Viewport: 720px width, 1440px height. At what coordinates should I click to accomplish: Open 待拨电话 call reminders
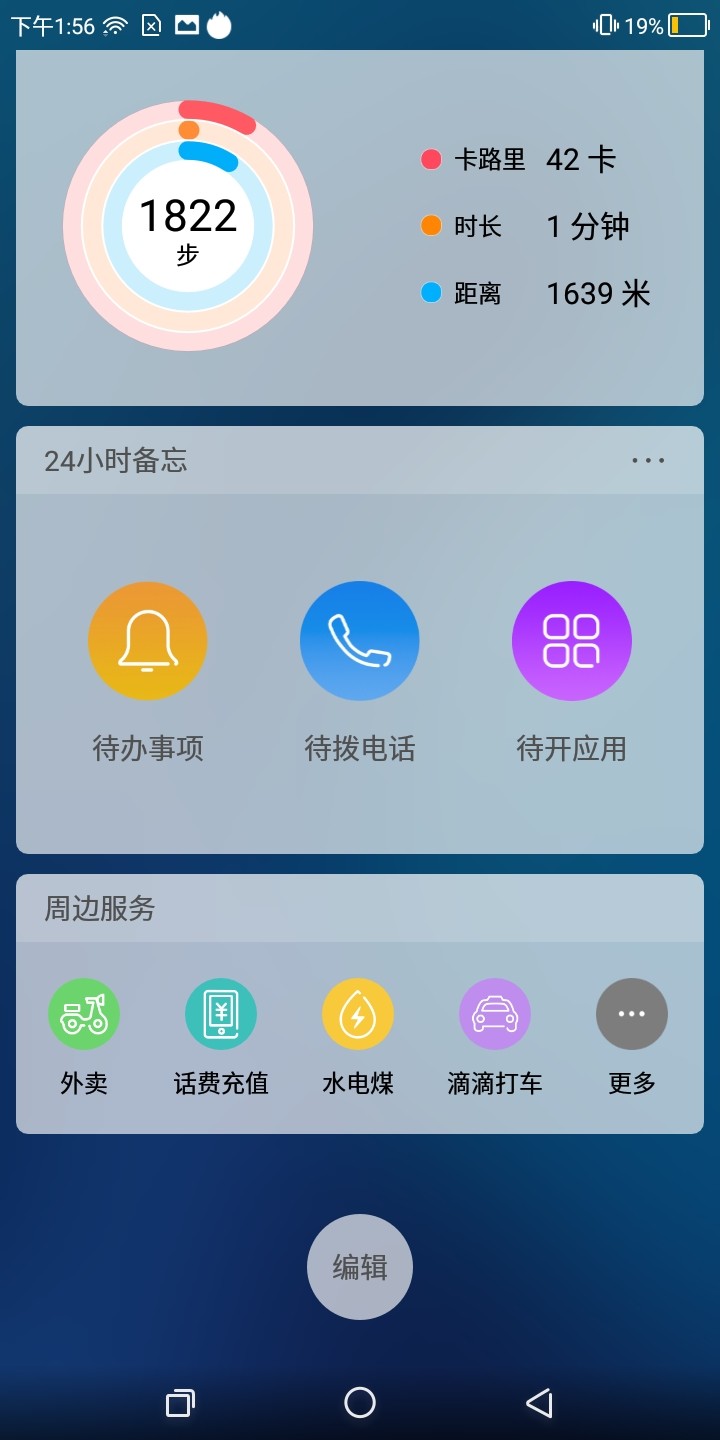[360, 641]
